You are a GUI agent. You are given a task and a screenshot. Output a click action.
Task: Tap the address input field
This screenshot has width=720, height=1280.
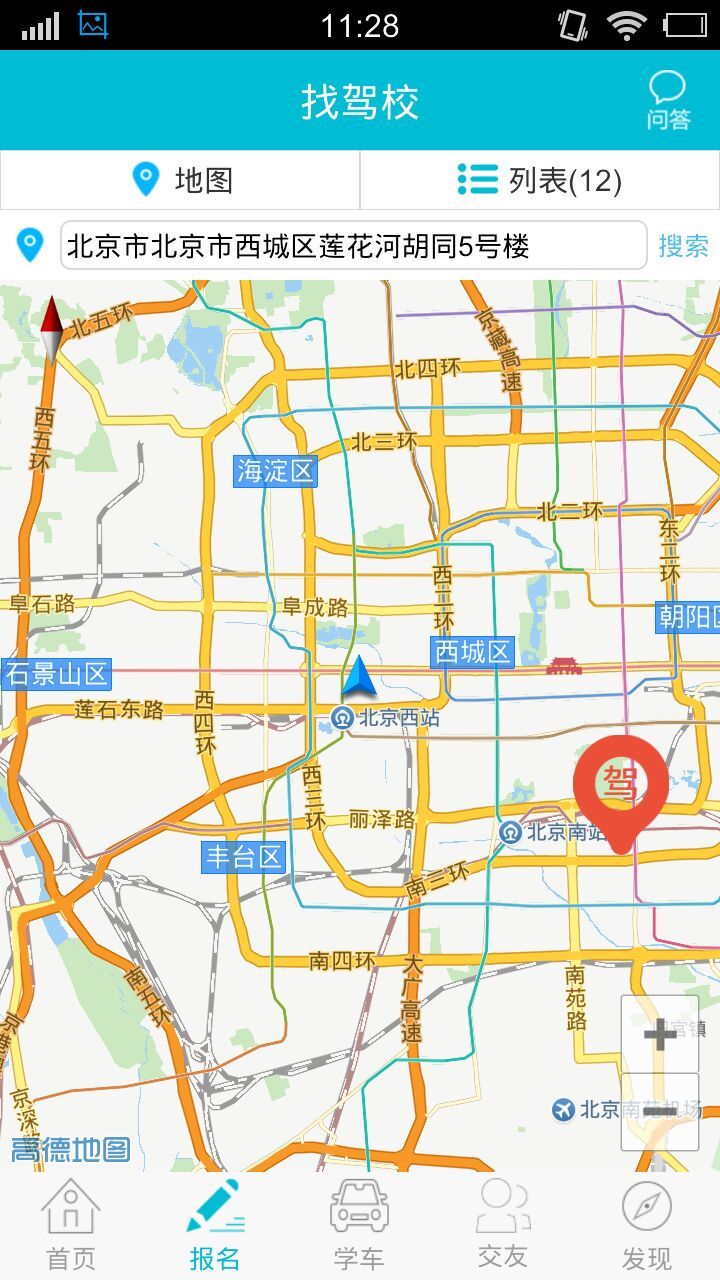(353, 246)
